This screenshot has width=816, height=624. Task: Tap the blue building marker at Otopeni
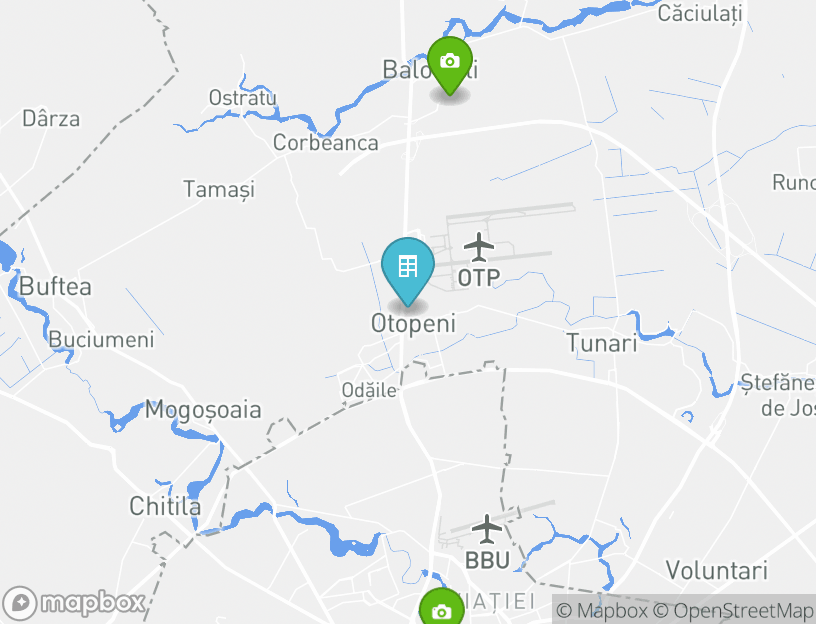pyautogui.click(x=407, y=268)
